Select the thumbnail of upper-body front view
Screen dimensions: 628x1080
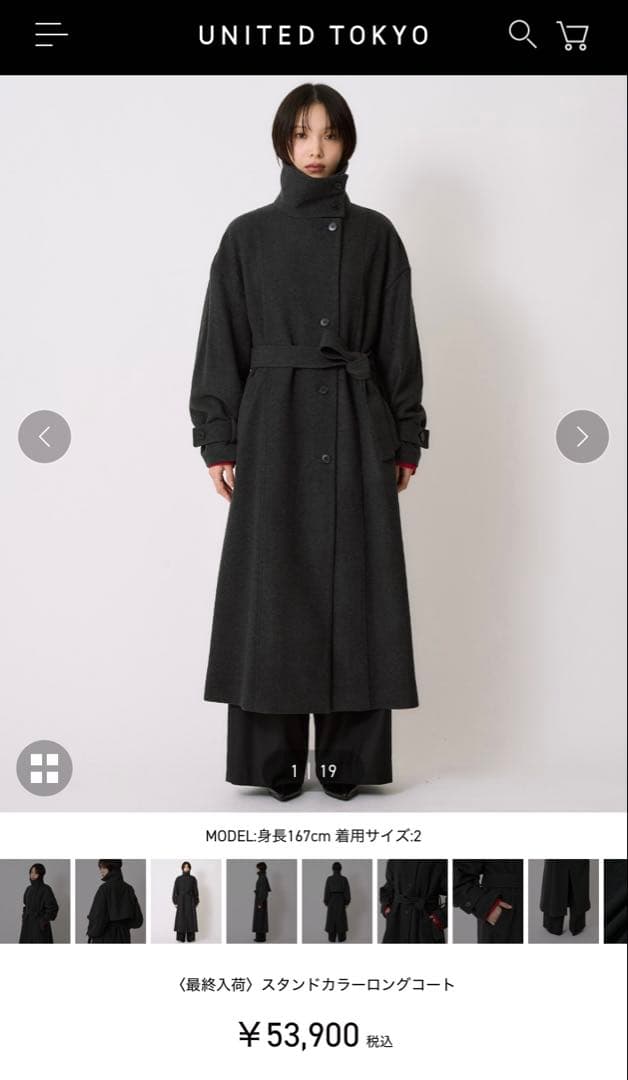[x=35, y=901]
